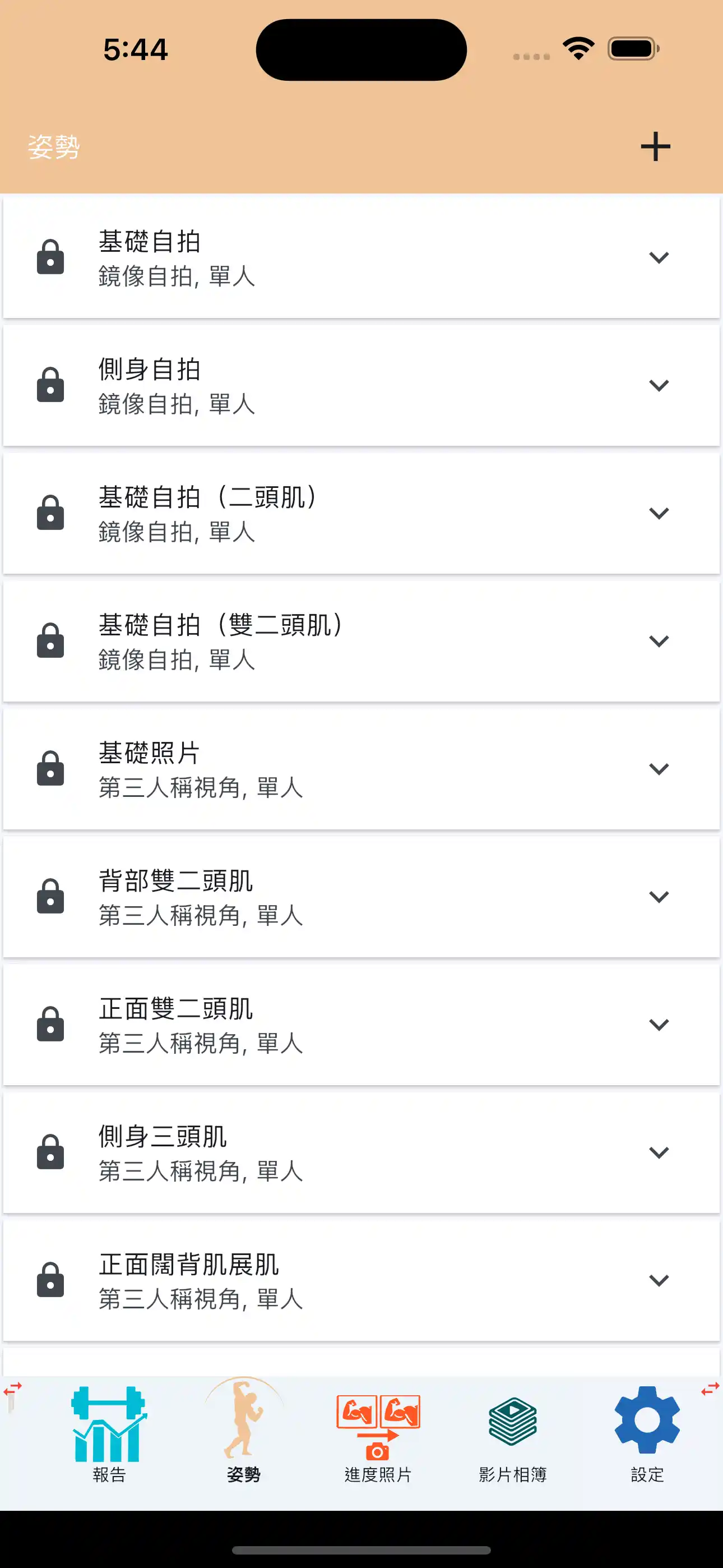Open the 基礎自拍（雙二頭肌）pose entry
Viewport: 723px width, 1568px height.
[361, 641]
